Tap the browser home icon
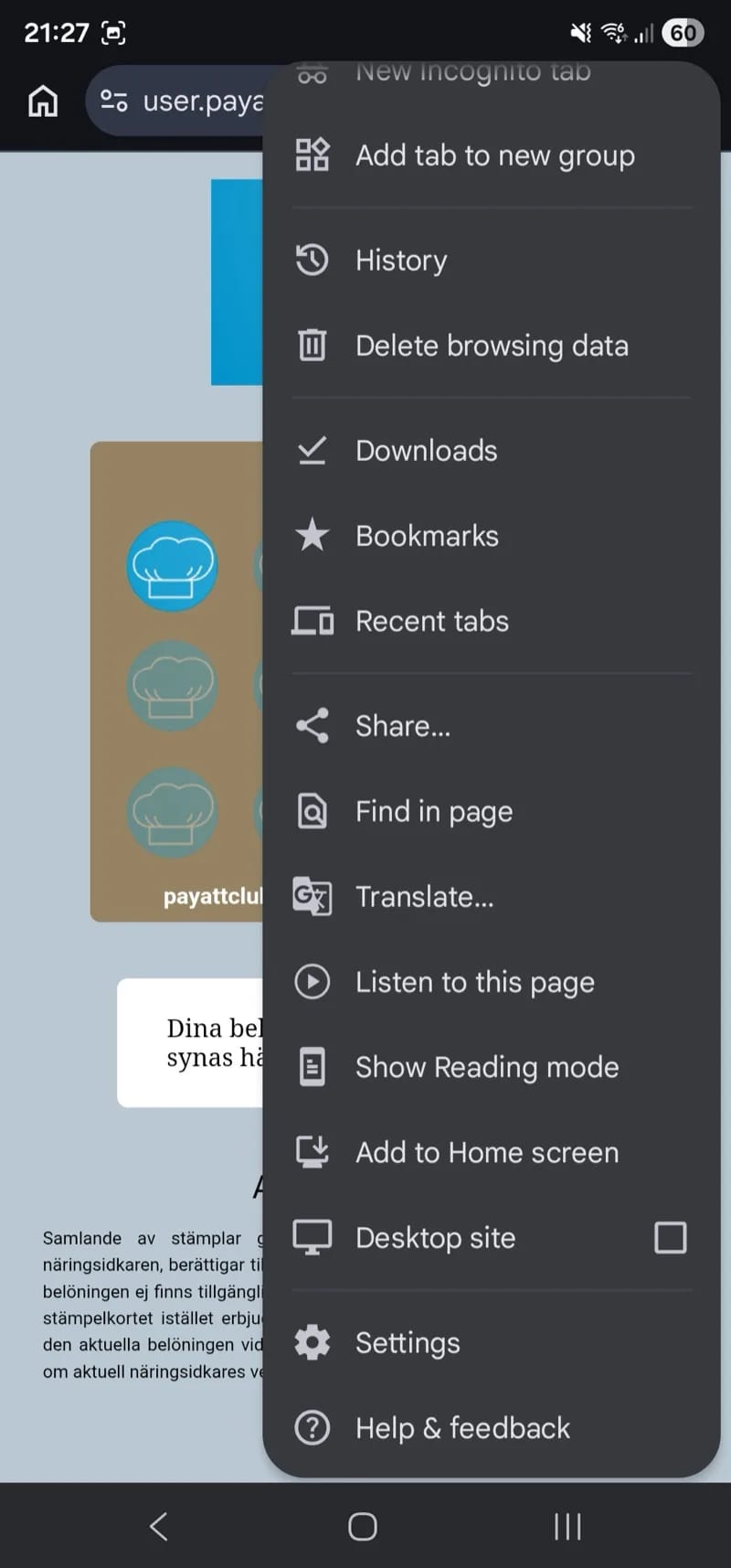Image resolution: width=731 pixels, height=1568 pixels. point(43,101)
